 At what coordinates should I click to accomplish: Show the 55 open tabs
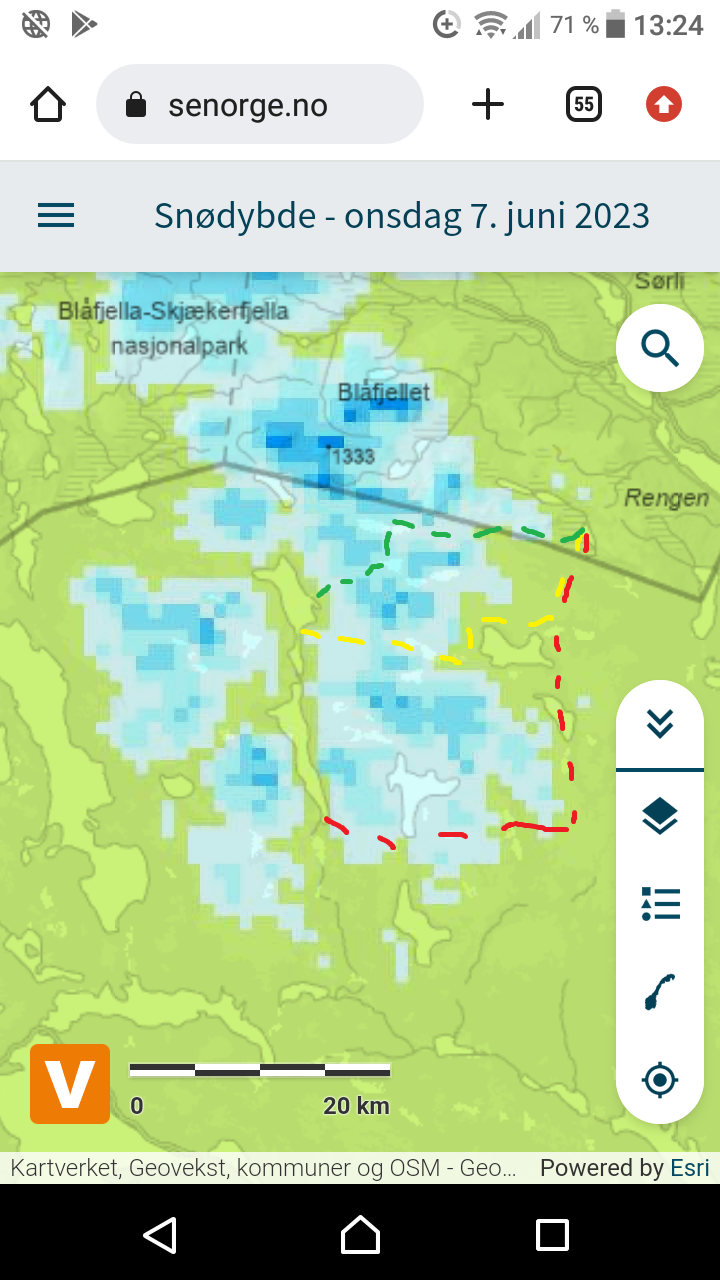(x=584, y=105)
